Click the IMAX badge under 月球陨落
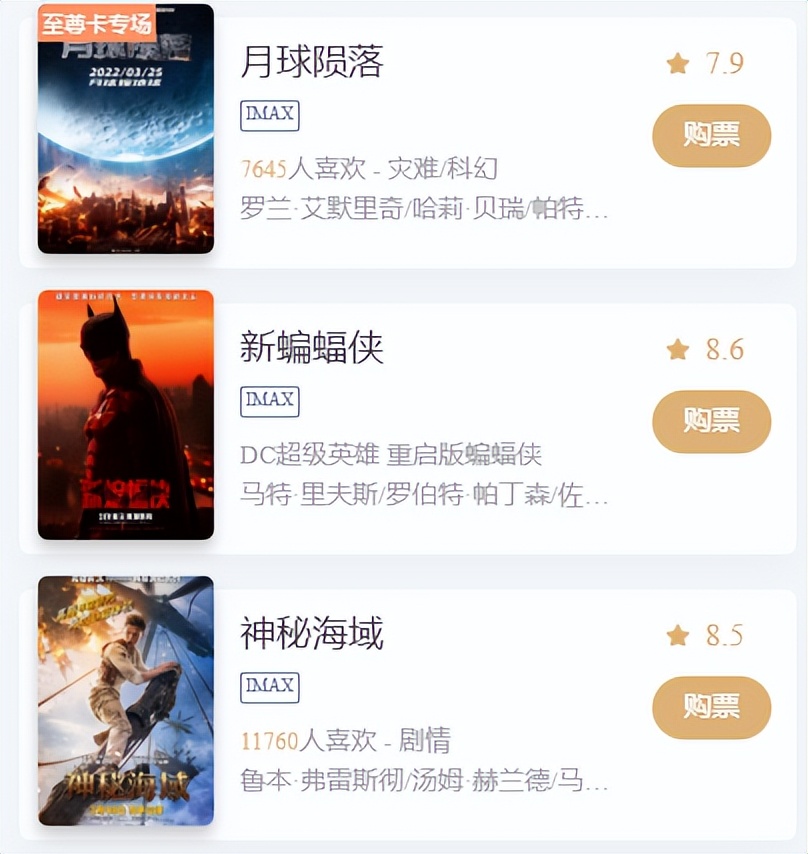This screenshot has height=854, width=808. (269, 114)
